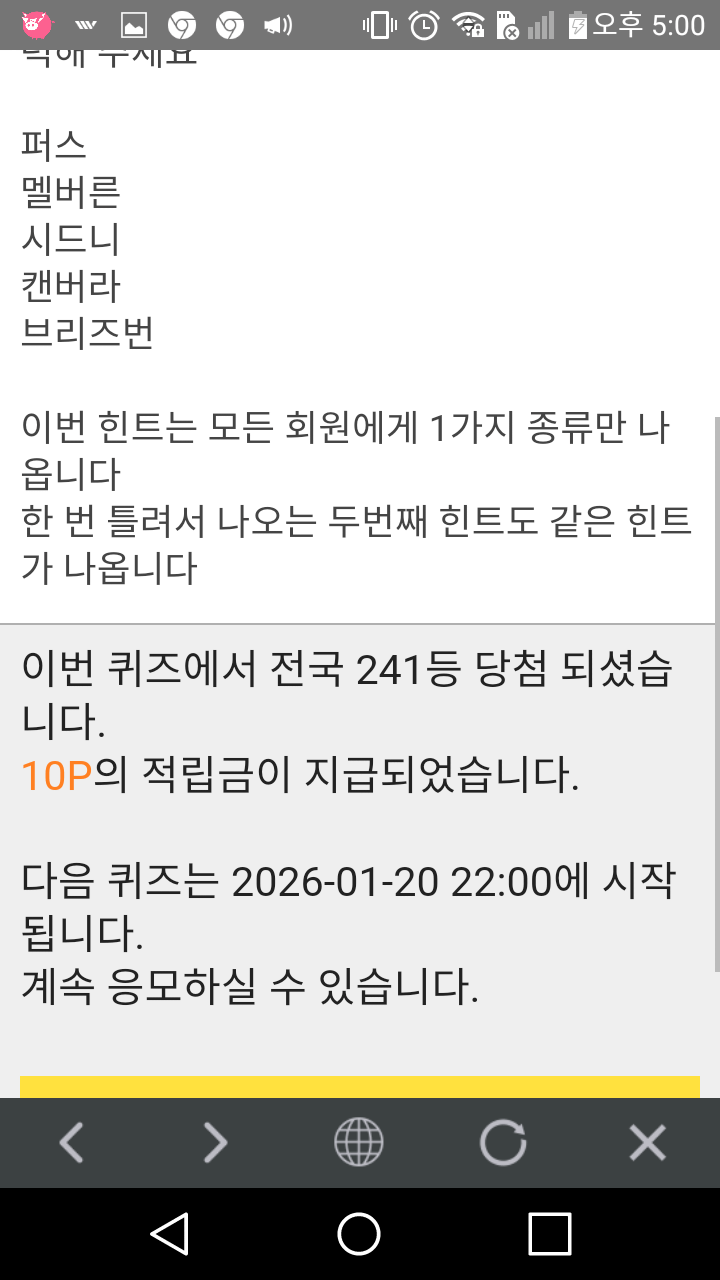Screen dimensions: 720x1280
Task: Return via Android system back button
Action: click(x=170, y=1234)
